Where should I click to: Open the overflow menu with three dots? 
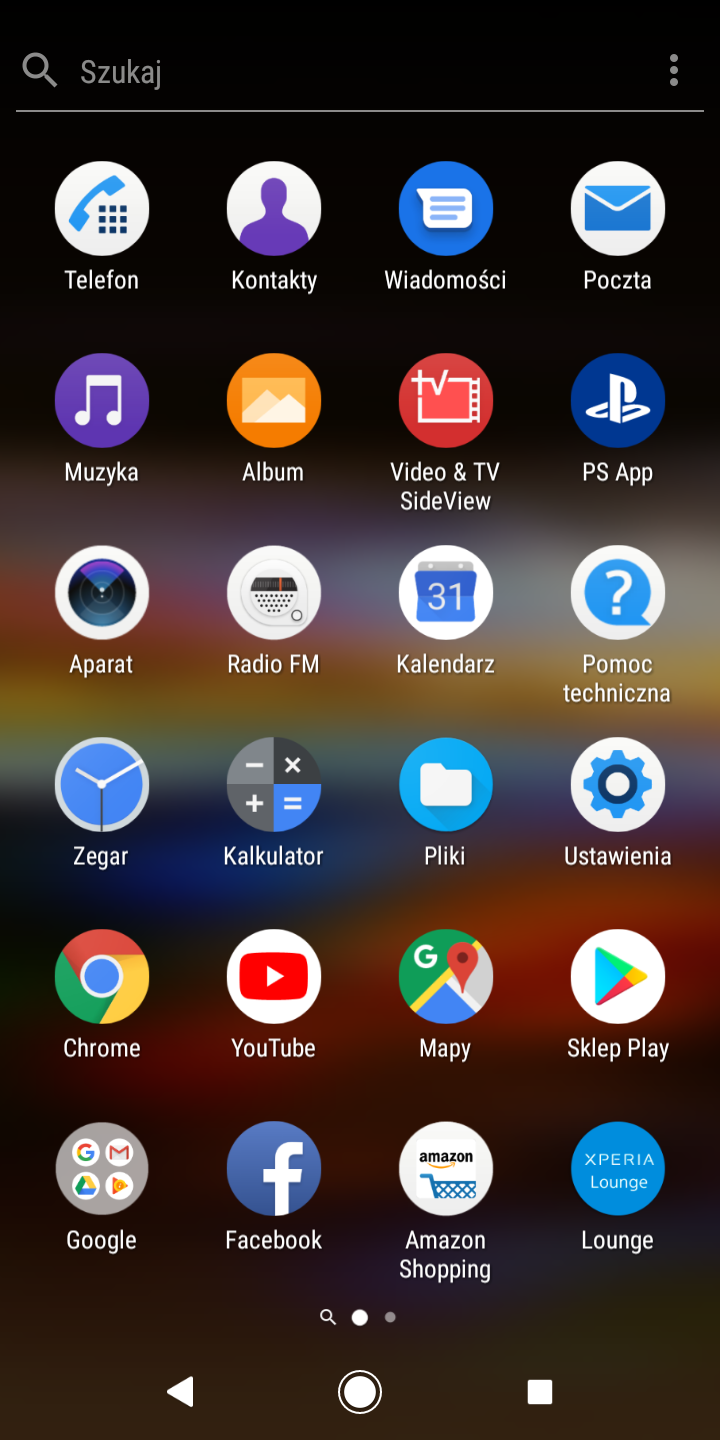(x=674, y=71)
